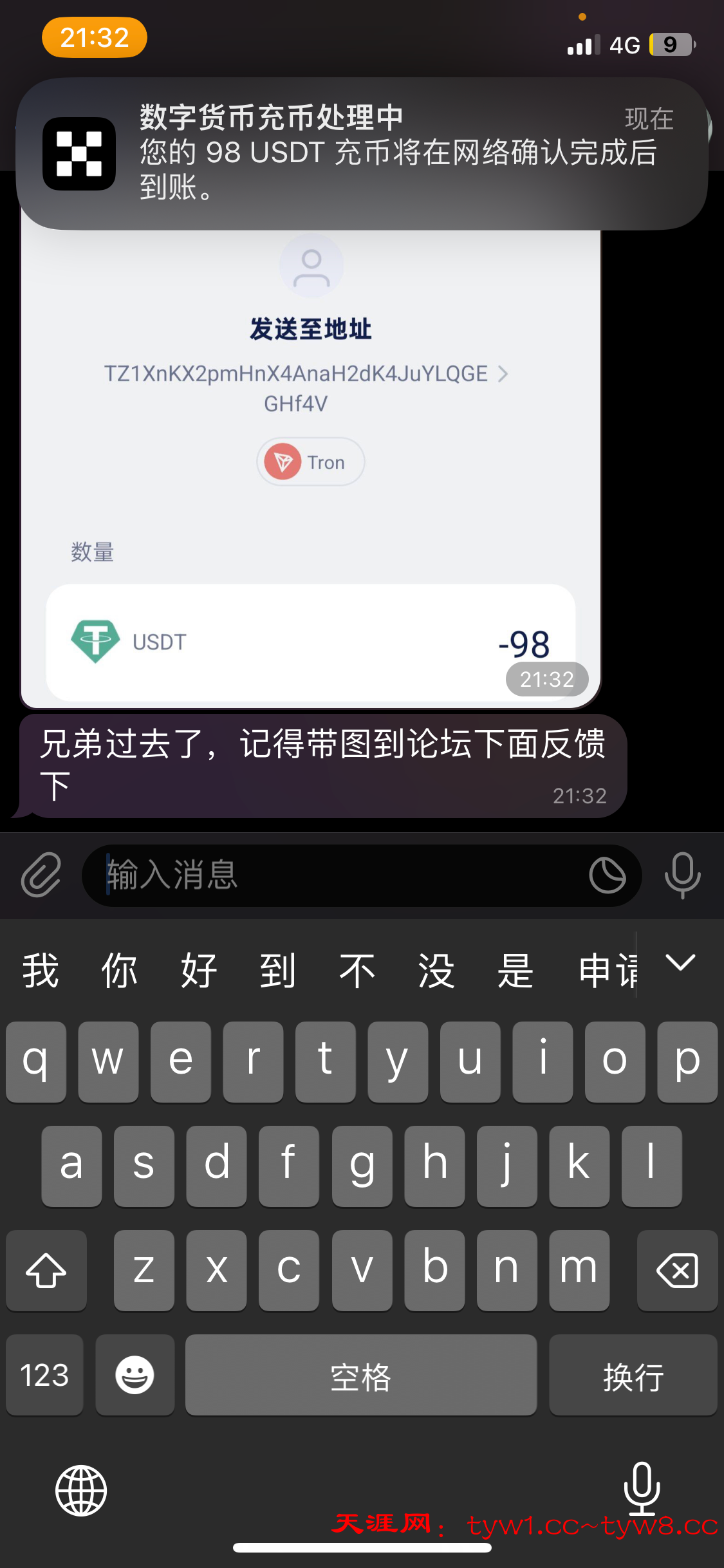Open the sticker panel icon in input field
This screenshot has height=1568, width=724.
pyautogui.click(x=607, y=875)
